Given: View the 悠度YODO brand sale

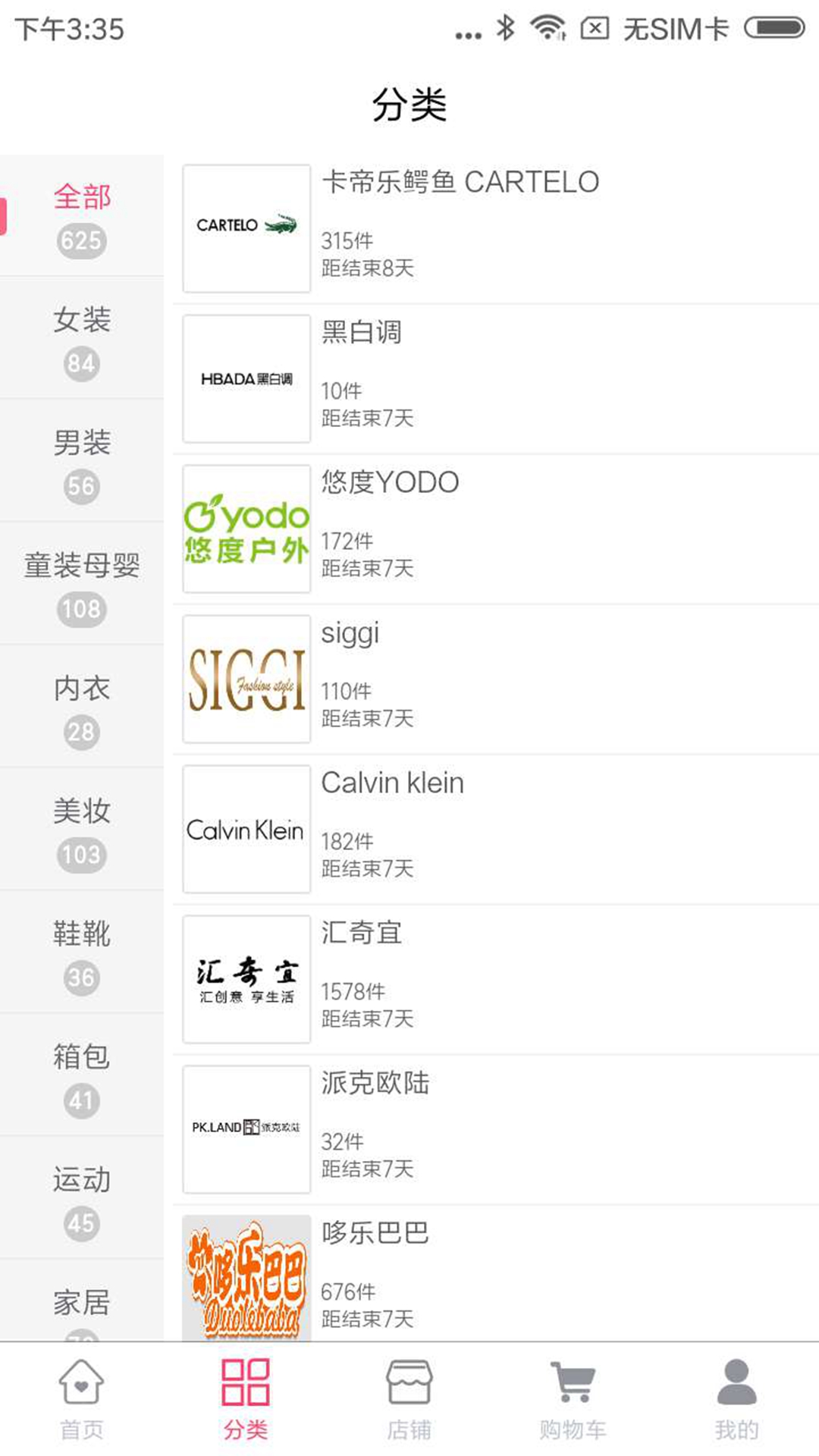Looking at the screenshot, I should coord(493,528).
